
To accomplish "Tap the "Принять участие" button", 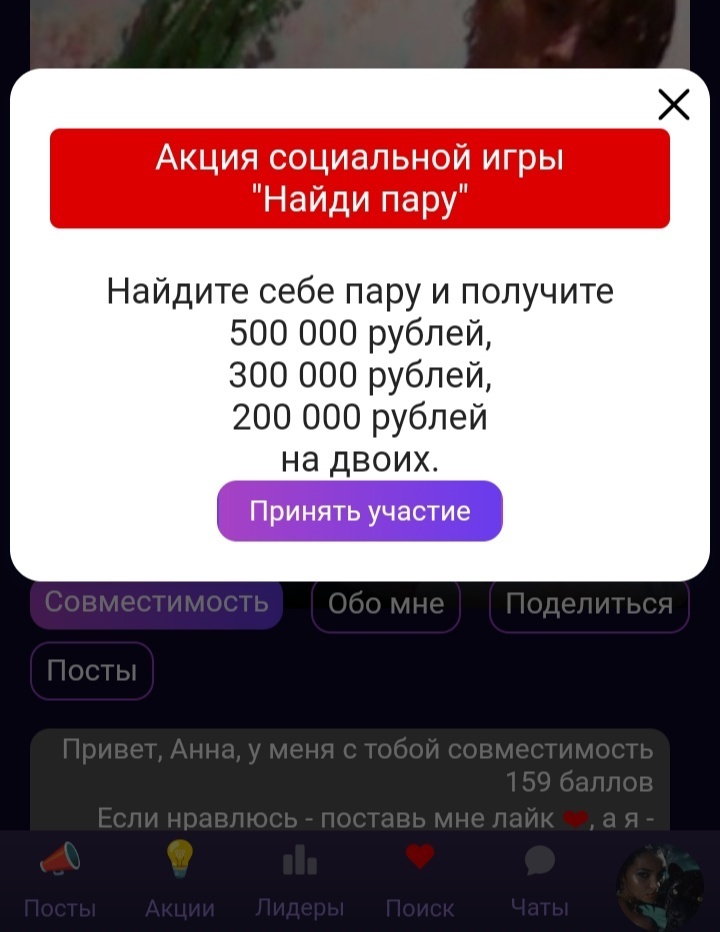I will tap(360, 511).
